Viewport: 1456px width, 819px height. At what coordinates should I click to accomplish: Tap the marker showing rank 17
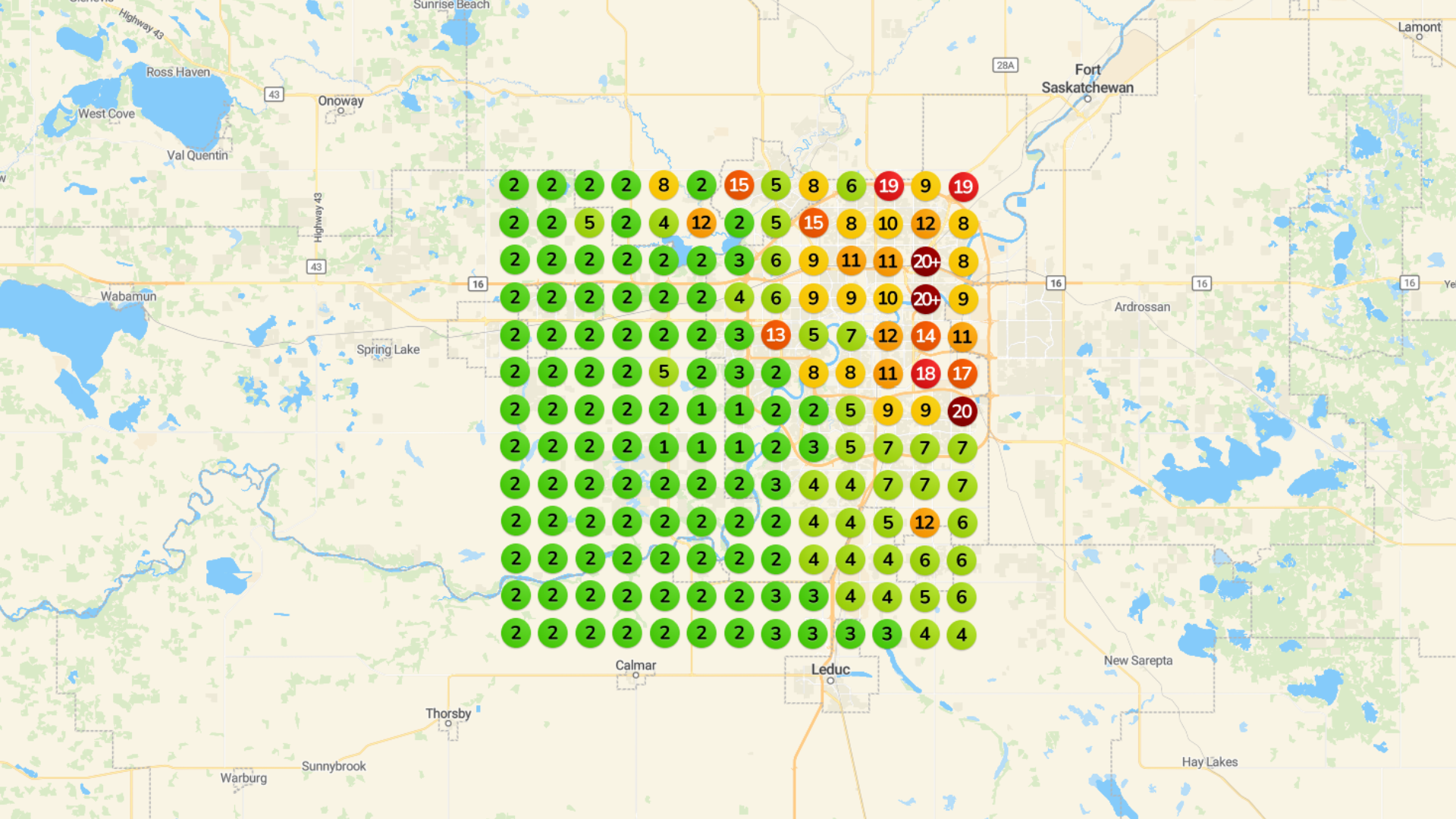(x=962, y=373)
